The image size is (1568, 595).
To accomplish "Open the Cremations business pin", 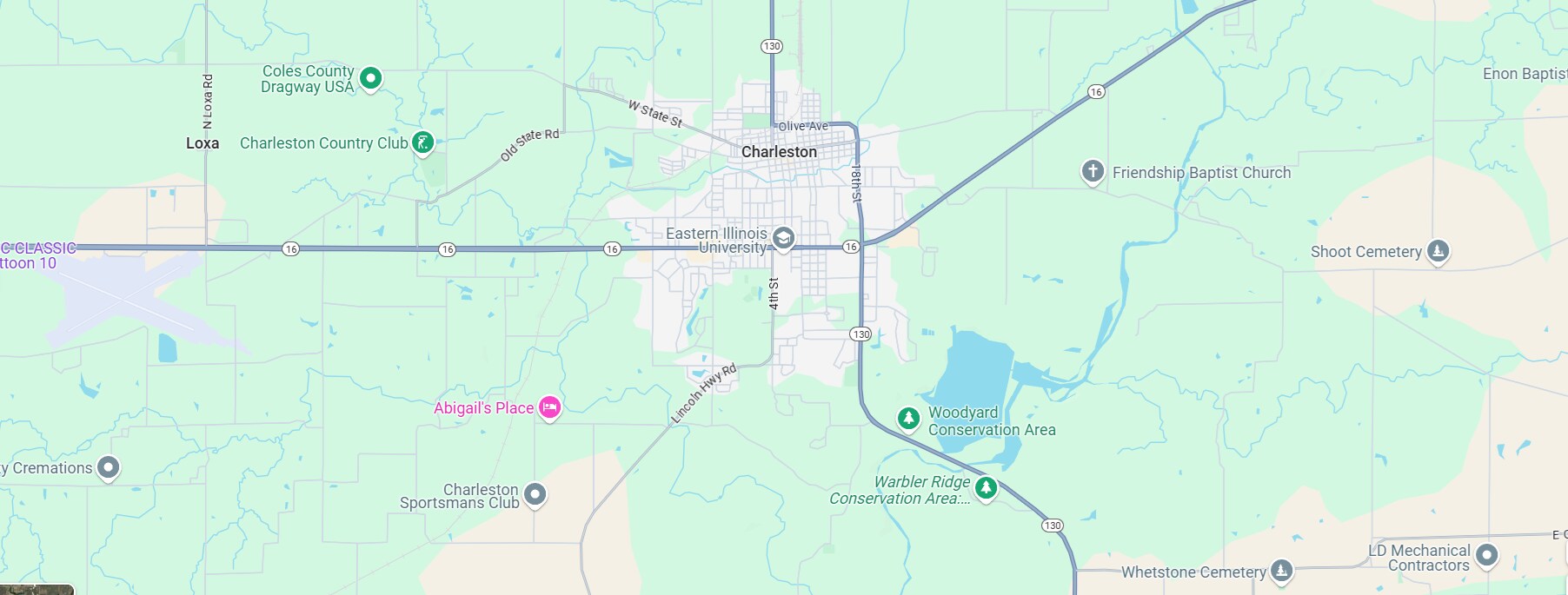I will [108, 467].
